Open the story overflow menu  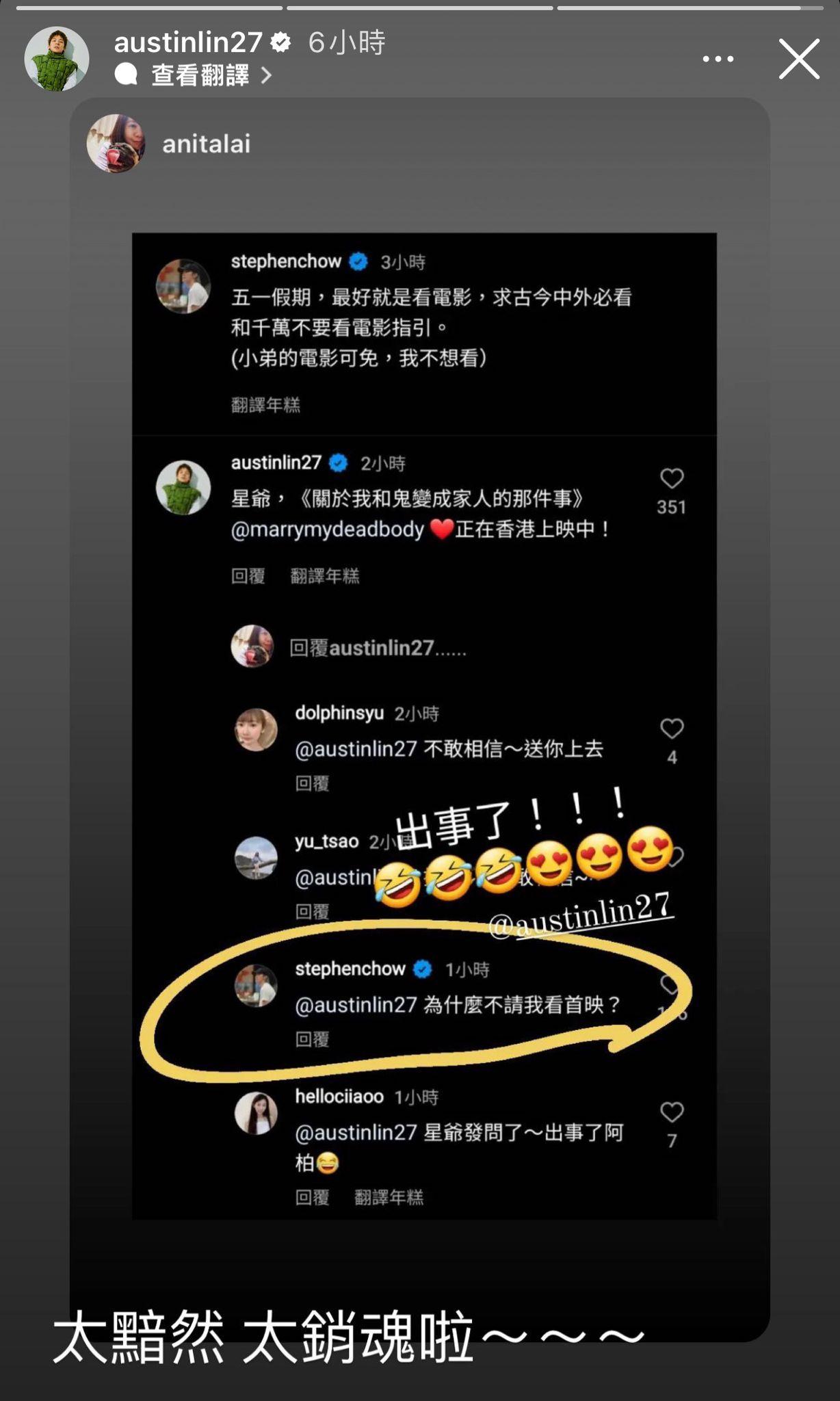718,60
